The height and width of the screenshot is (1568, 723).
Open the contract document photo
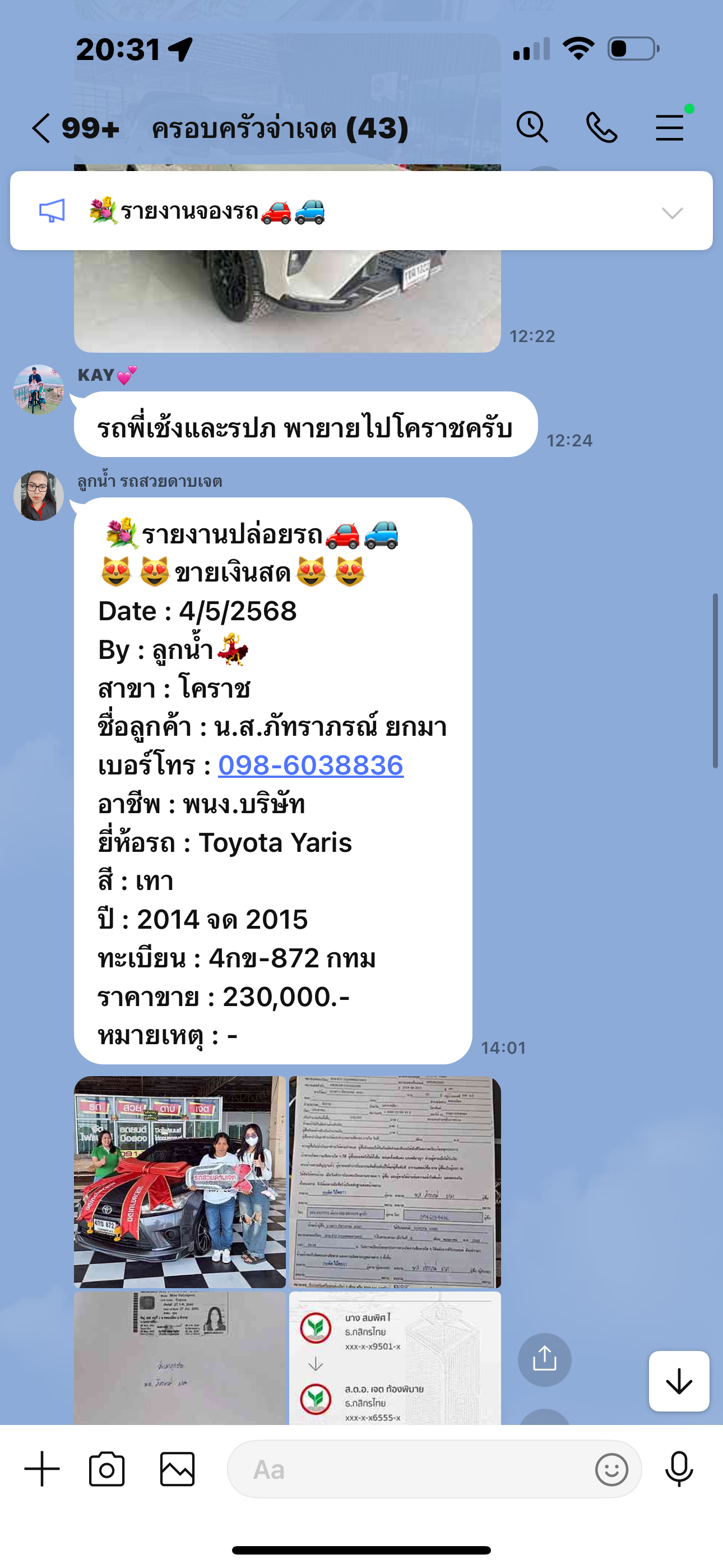pos(395,1182)
